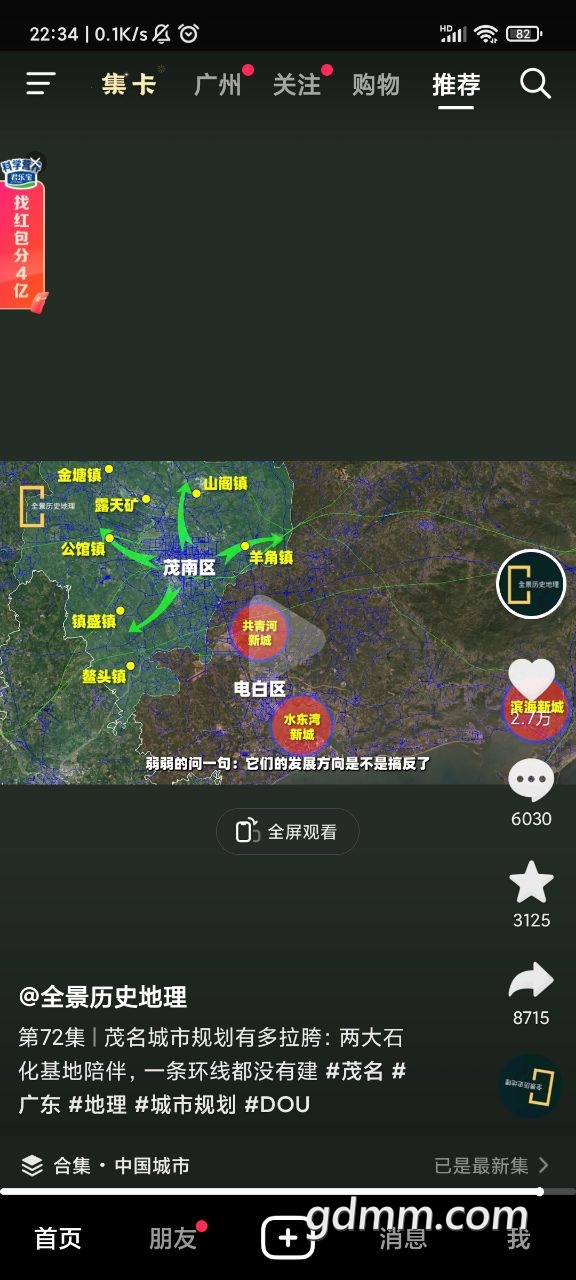576x1280 pixels.
Task: Share this video via arrow icon
Action: pos(531,980)
